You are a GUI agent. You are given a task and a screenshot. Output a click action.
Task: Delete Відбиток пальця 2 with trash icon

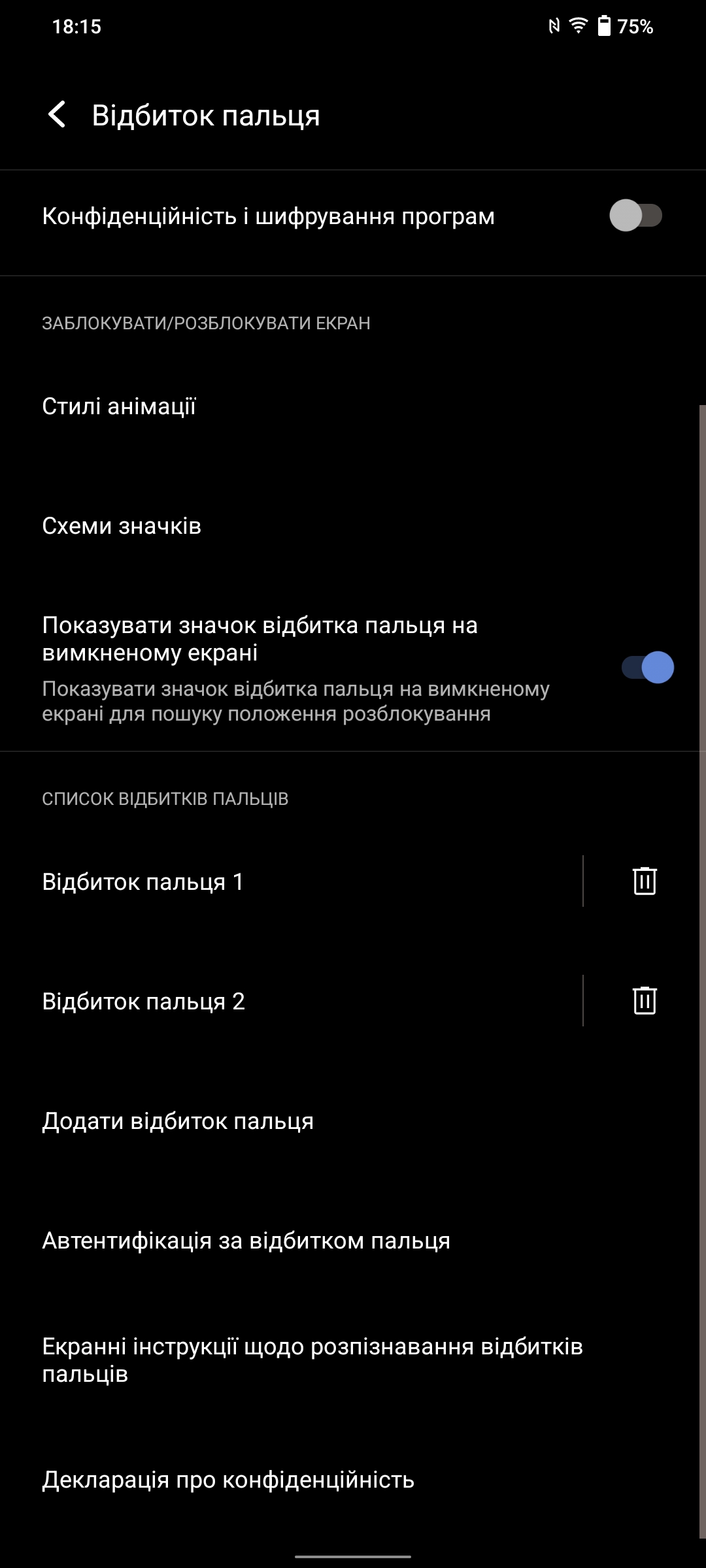(645, 1000)
